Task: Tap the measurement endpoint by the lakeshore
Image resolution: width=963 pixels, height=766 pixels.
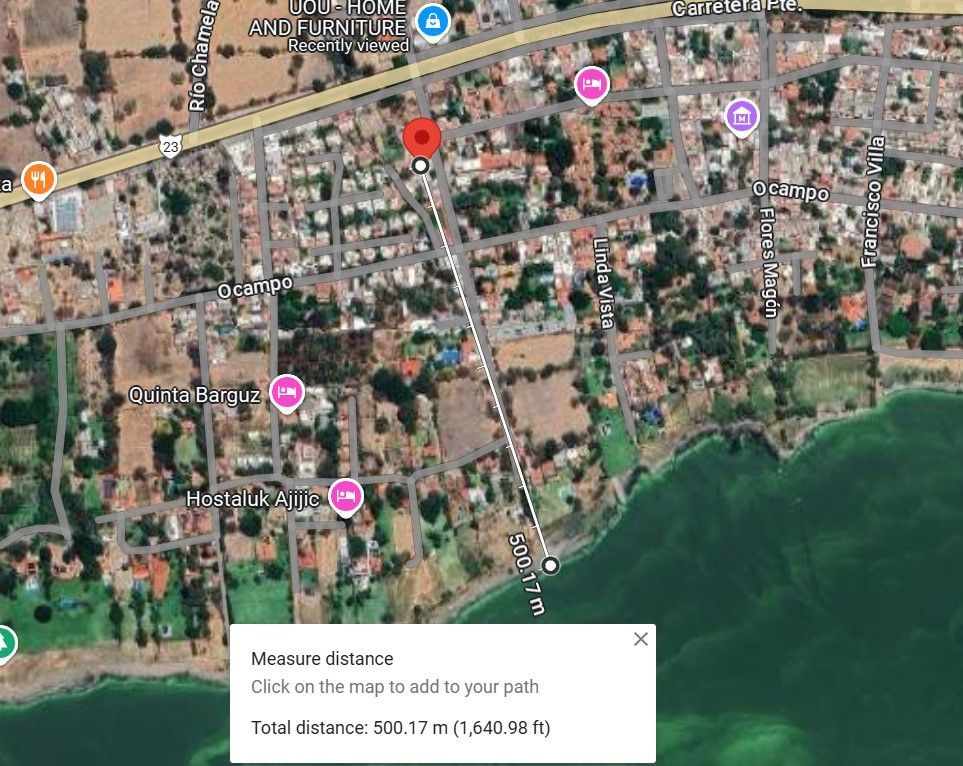Action: coord(550,565)
